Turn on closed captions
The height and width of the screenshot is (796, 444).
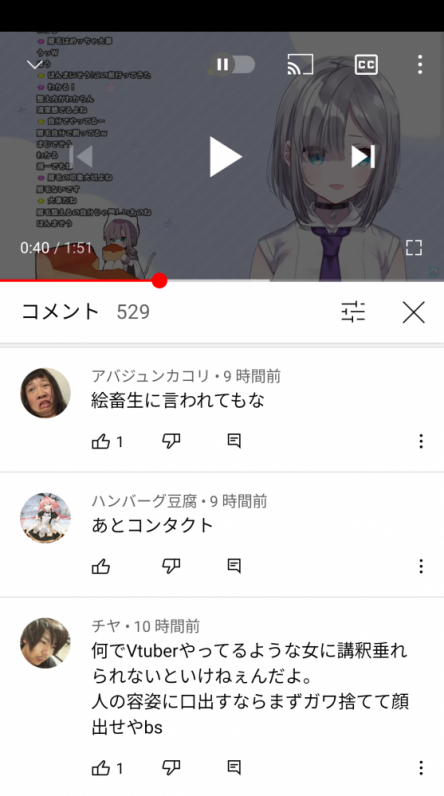point(366,64)
